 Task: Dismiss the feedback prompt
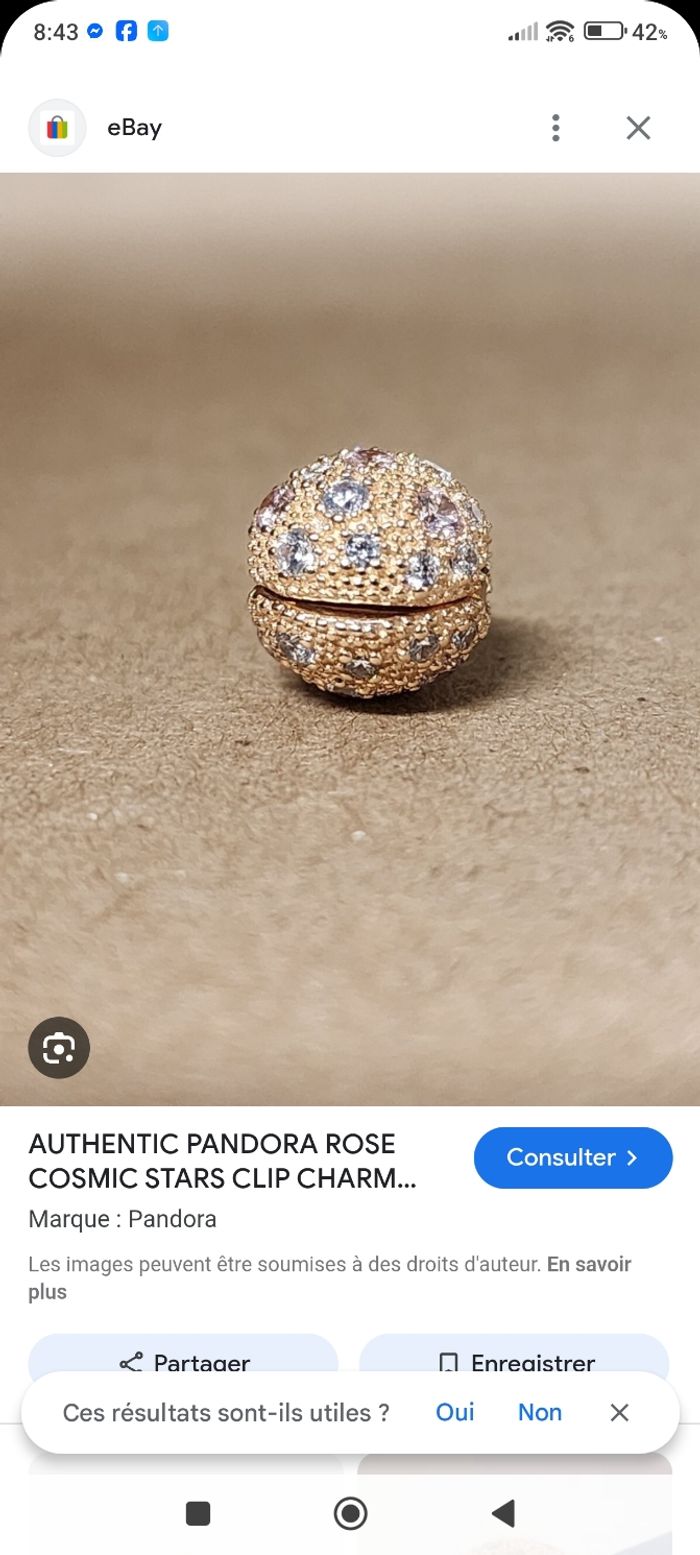(x=619, y=1412)
